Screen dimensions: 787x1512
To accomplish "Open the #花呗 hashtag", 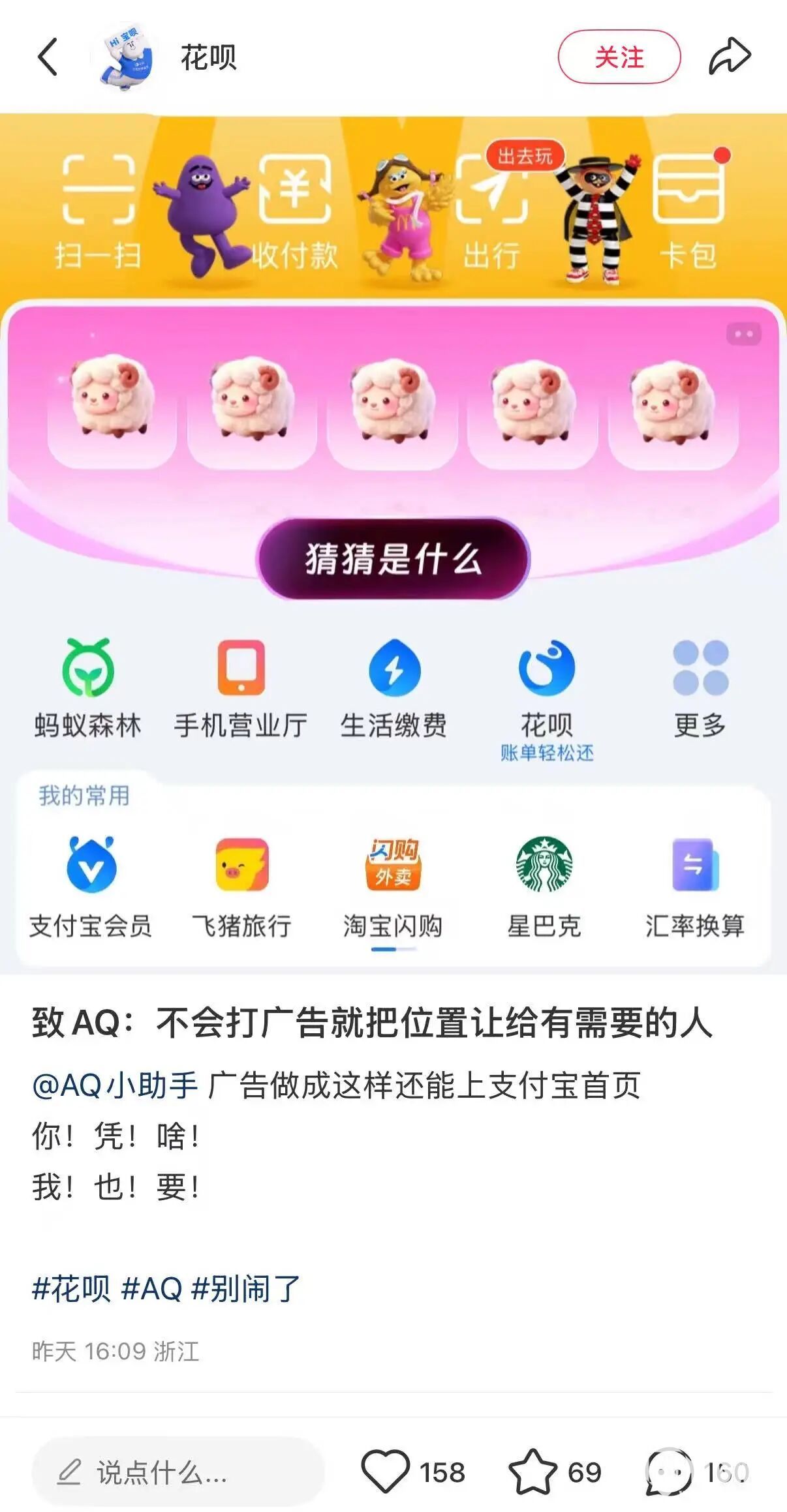I will (71, 1289).
